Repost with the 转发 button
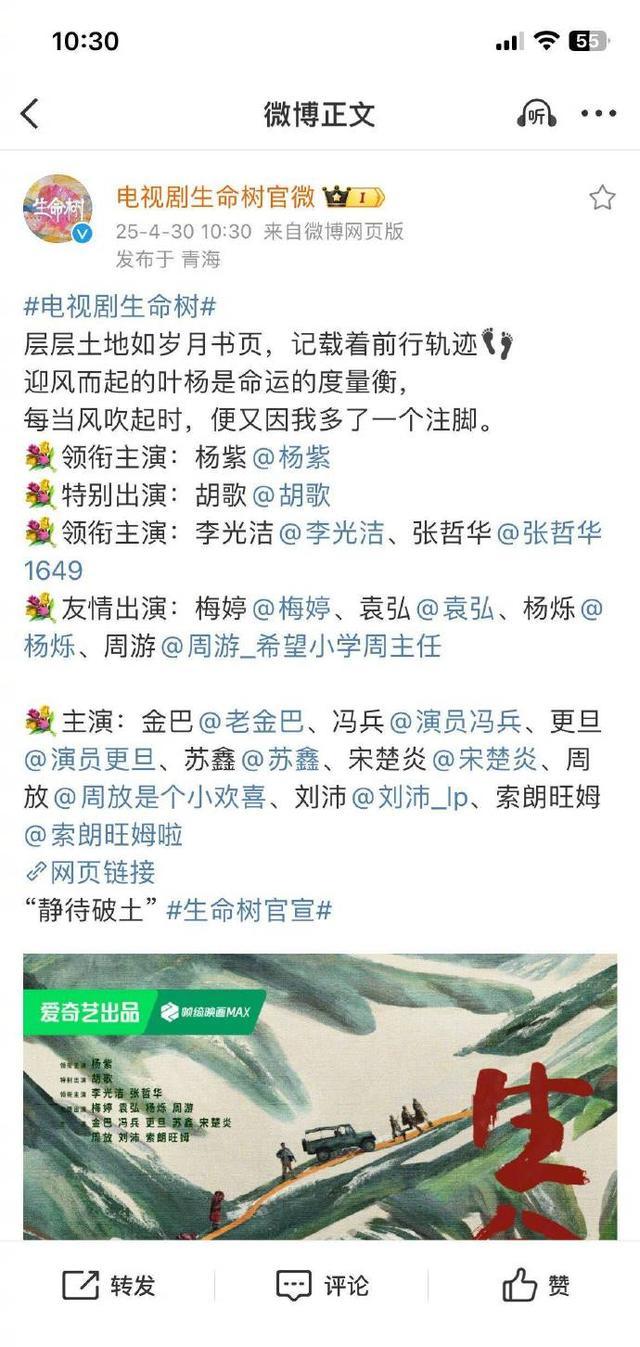The width and height of the screenshot is (640, 1347). pyautogui.click(x=109, y=1286)
